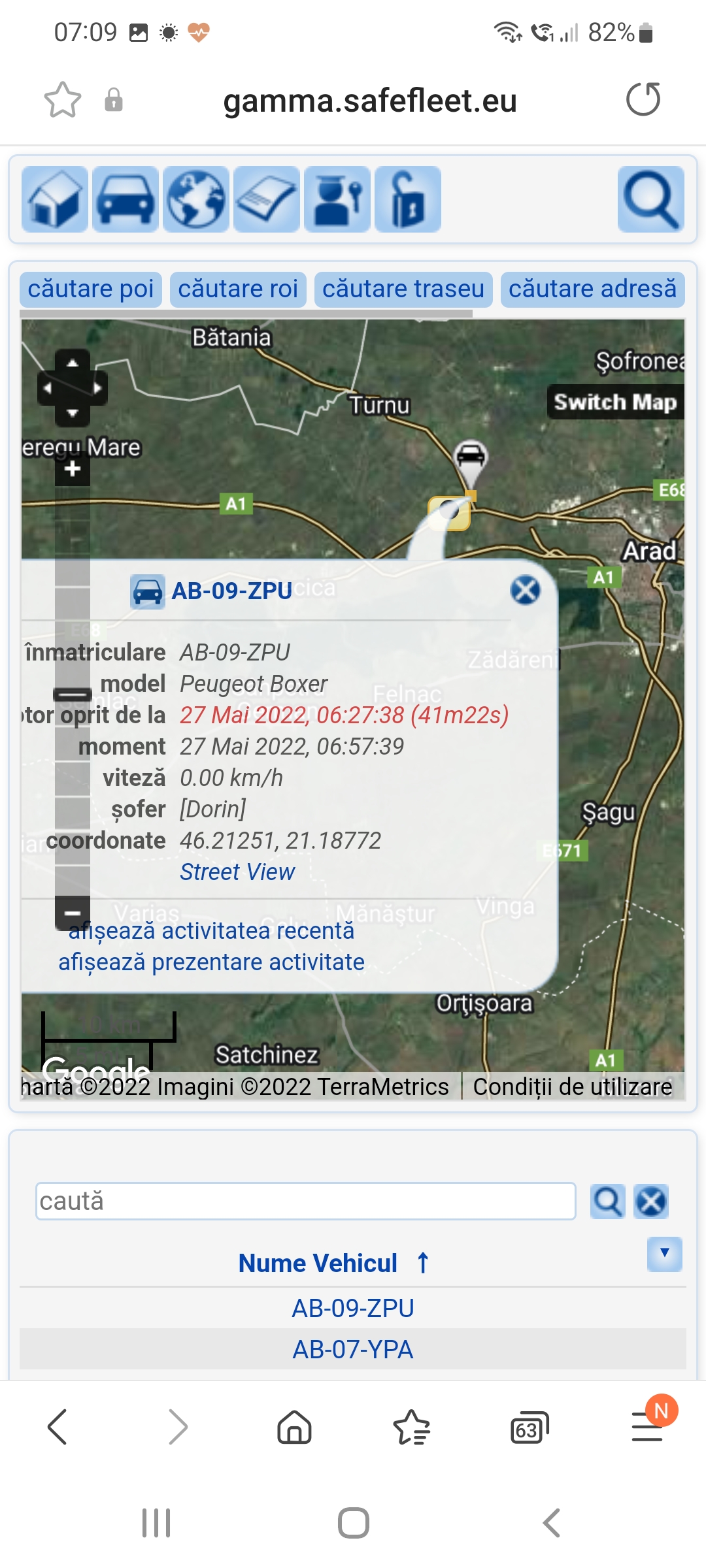Screen dimensions: 706x1568
Task: Close the AB-09-ZPU info popup
Action: pos(525,591)
